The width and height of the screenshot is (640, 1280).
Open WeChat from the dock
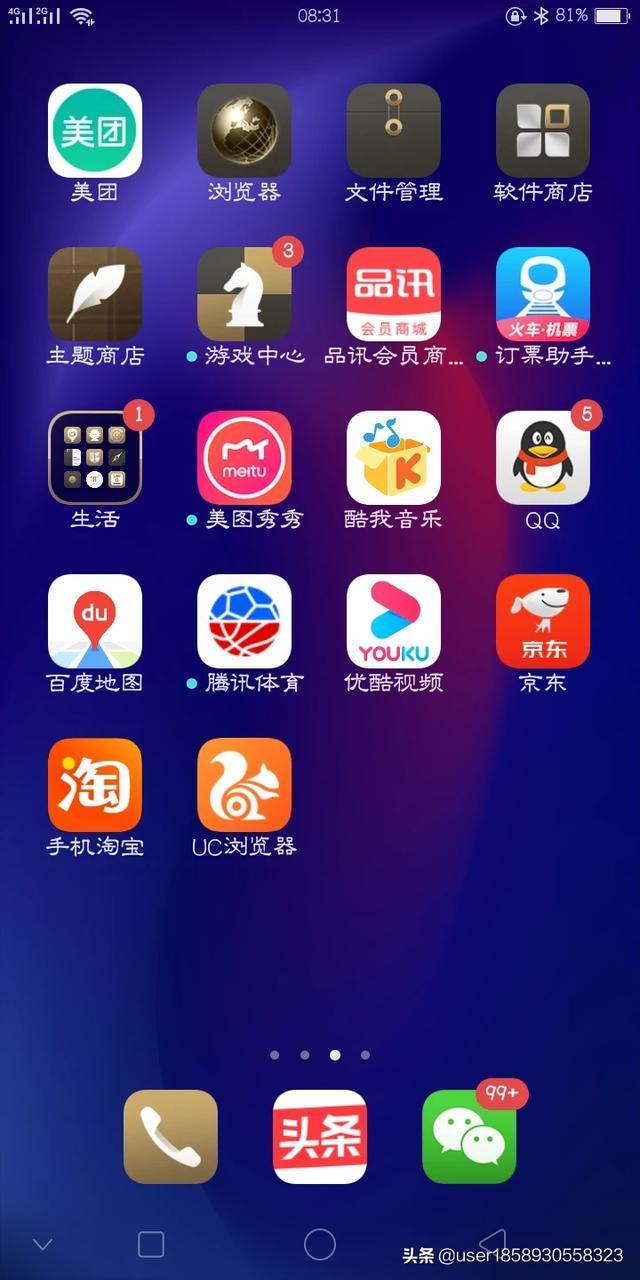[x=469, y=1137]
